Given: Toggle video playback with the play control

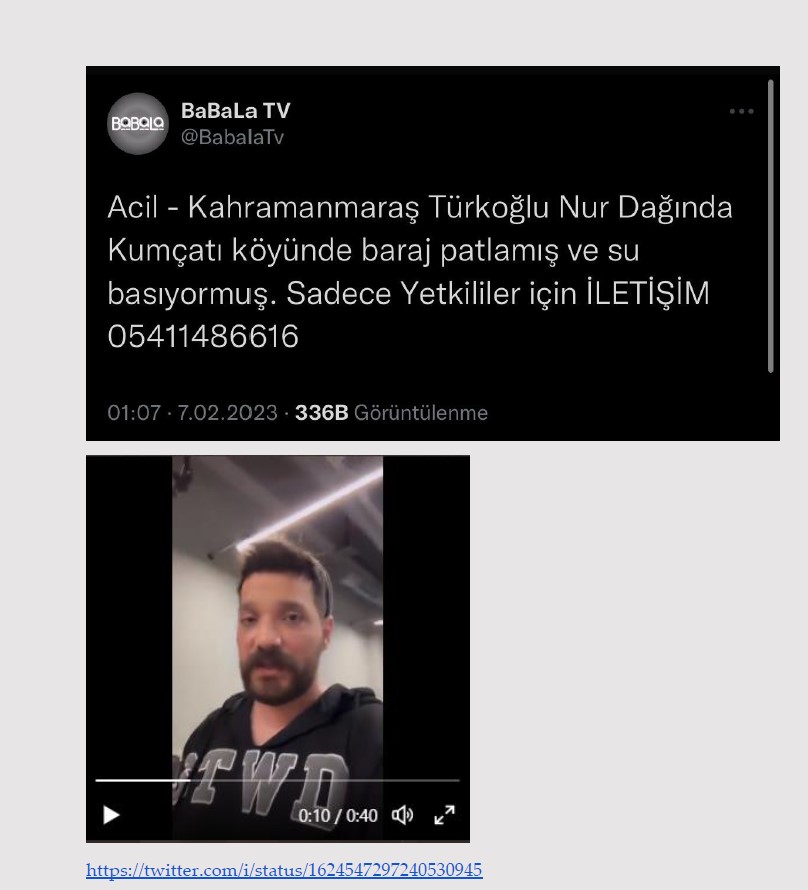Looking at the screenshot, I should tap(112, 815).
